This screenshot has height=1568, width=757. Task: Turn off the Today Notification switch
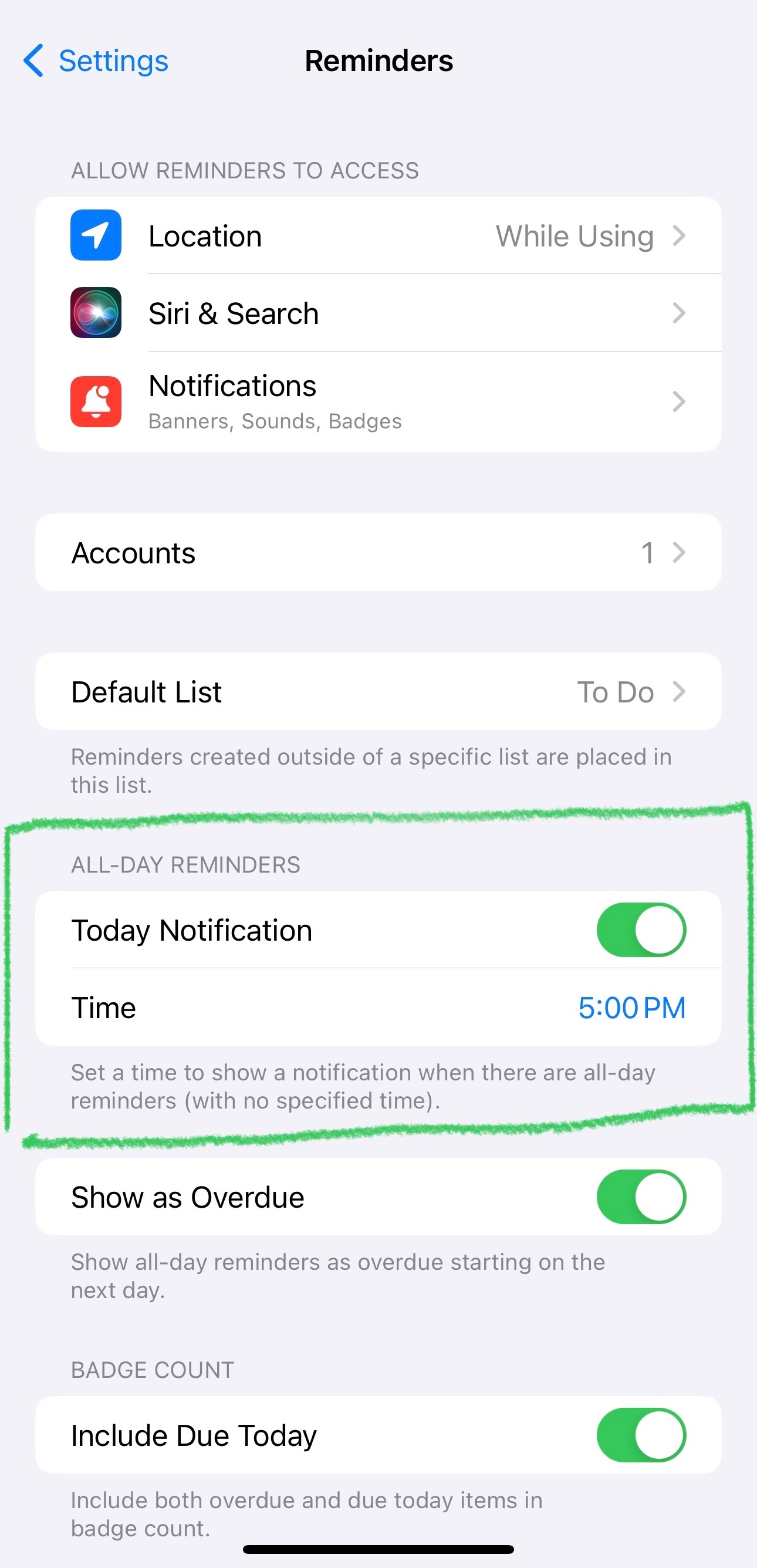tap(641, 930)
